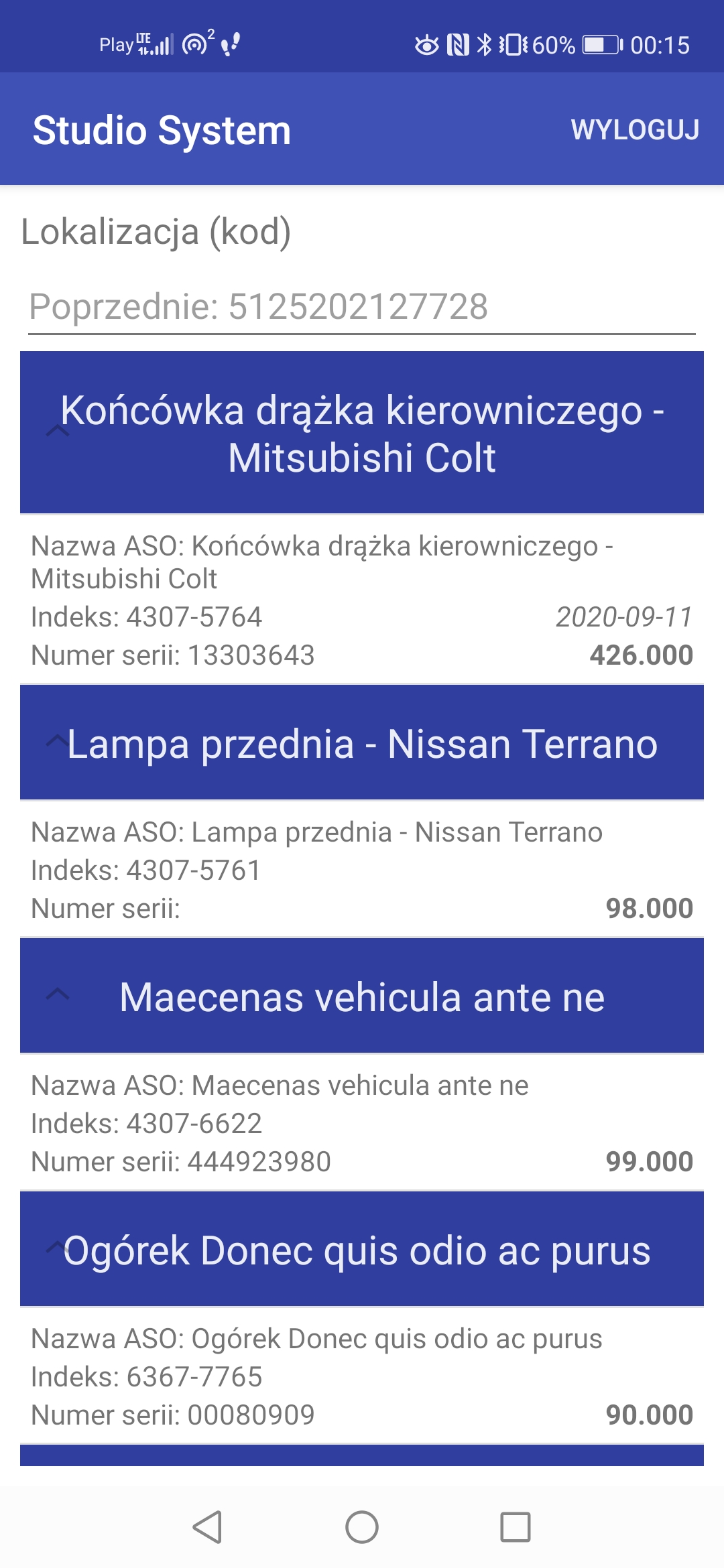Go back with the system back button
This screenshot has width=724, height=1568.
(x=207, y=1527)
